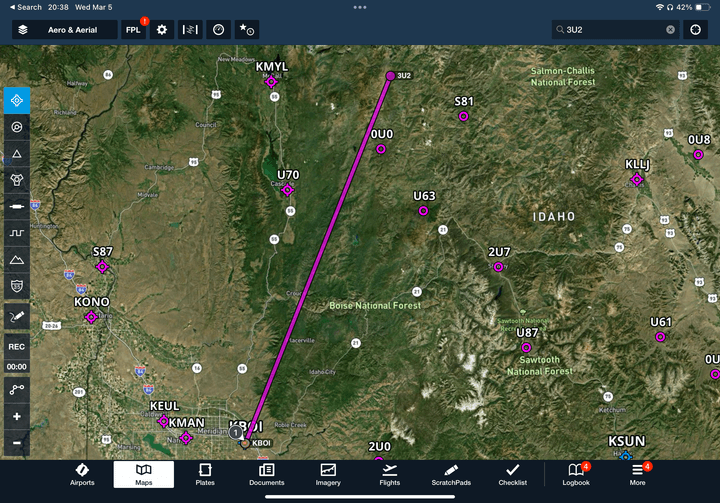This screenshot has width=720, height=503.
Task: Open the favorites and recents star icon
Action: point(246,30)
